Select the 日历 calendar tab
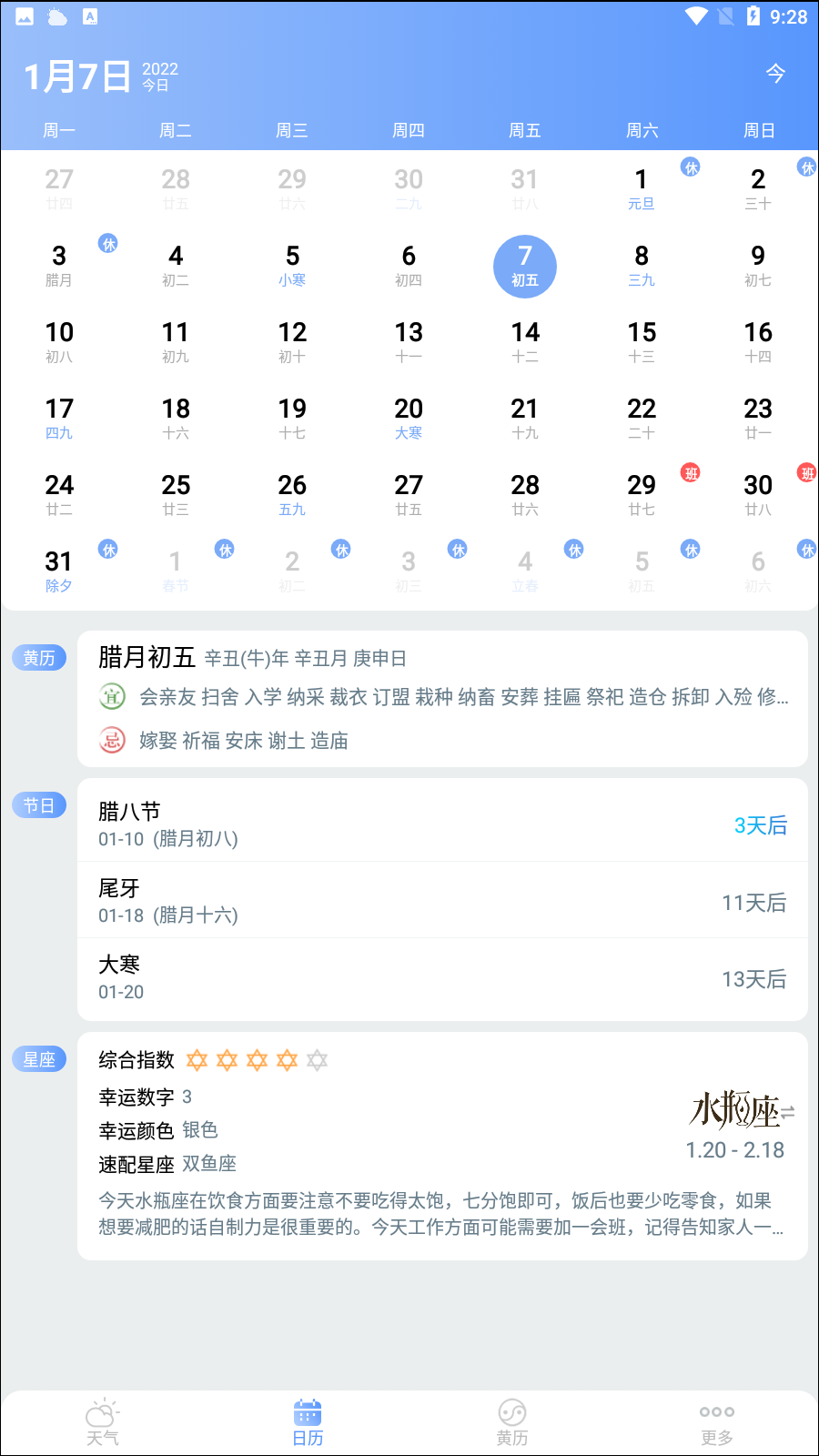Image resolution: width=819 pixels, height=1456 pixels. (308, 1422)
